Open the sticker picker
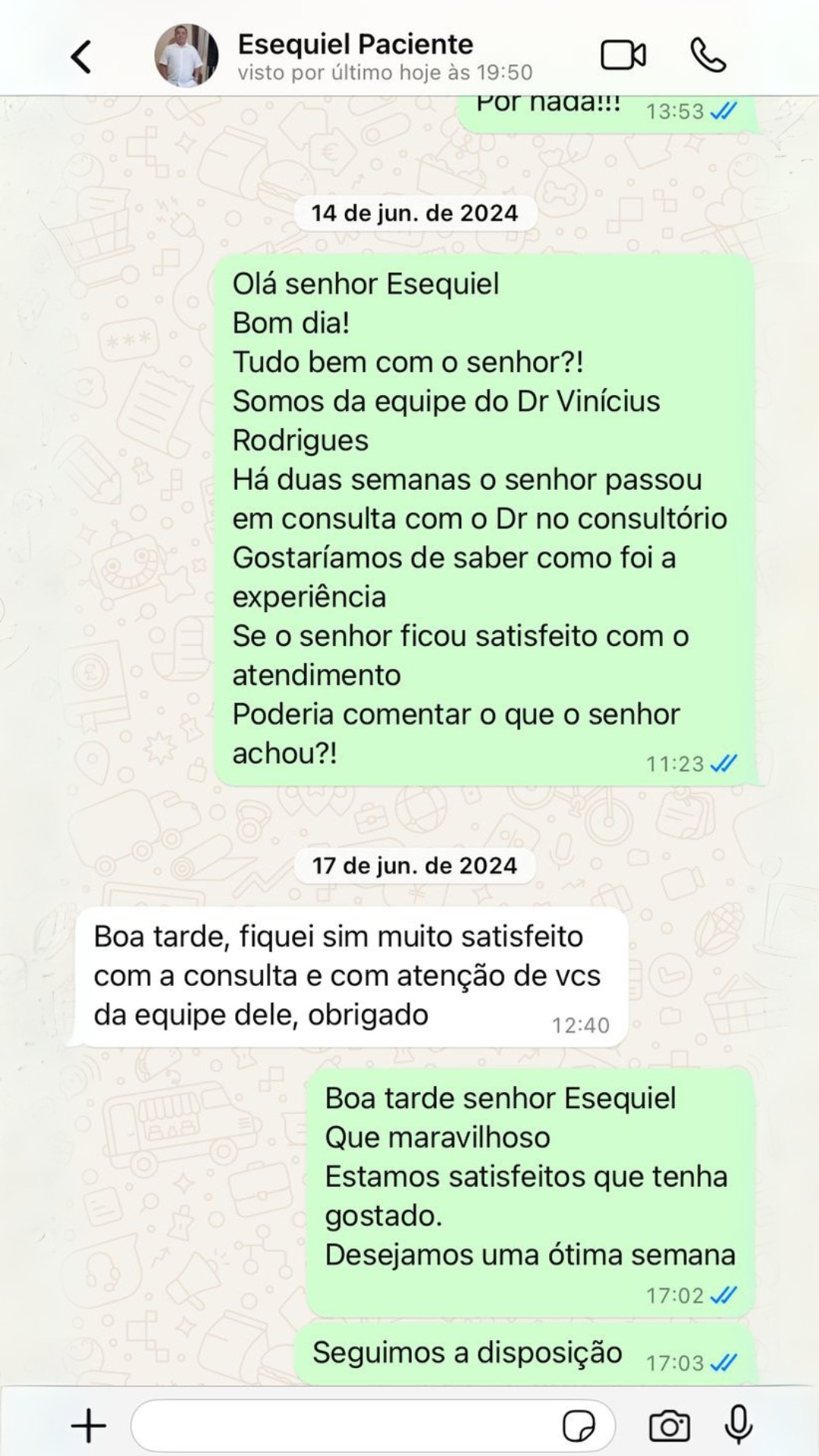This screenshot has width=819, height=1456. click(579, 1426)
